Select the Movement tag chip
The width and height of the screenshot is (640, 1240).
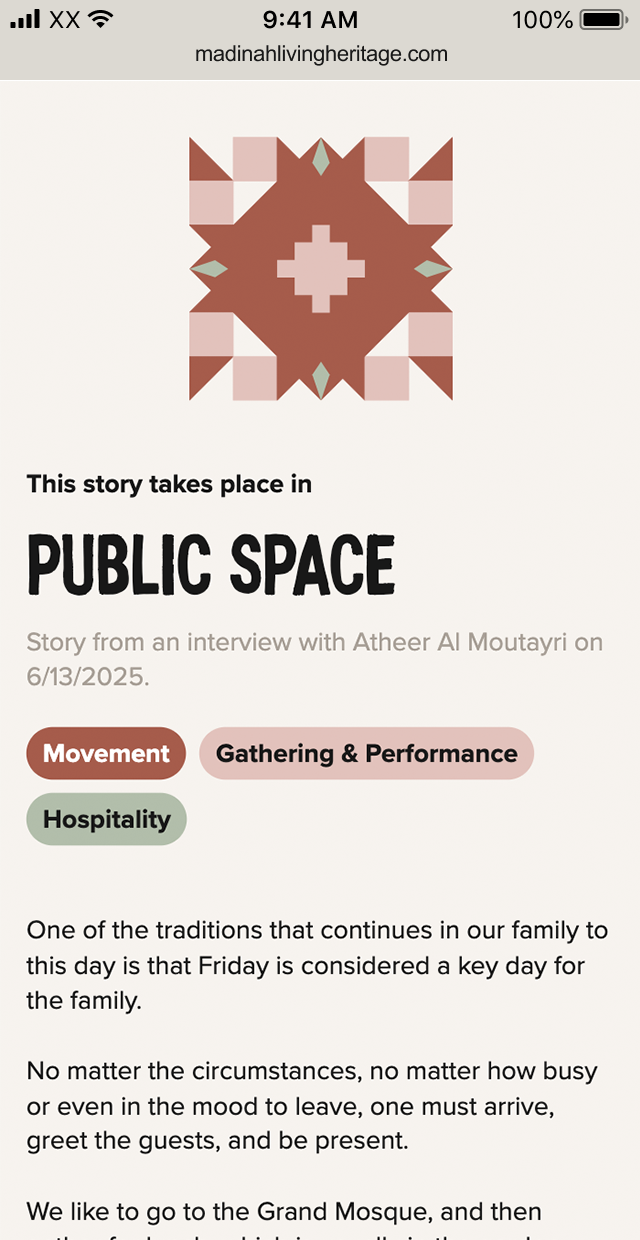pos(106,753)
